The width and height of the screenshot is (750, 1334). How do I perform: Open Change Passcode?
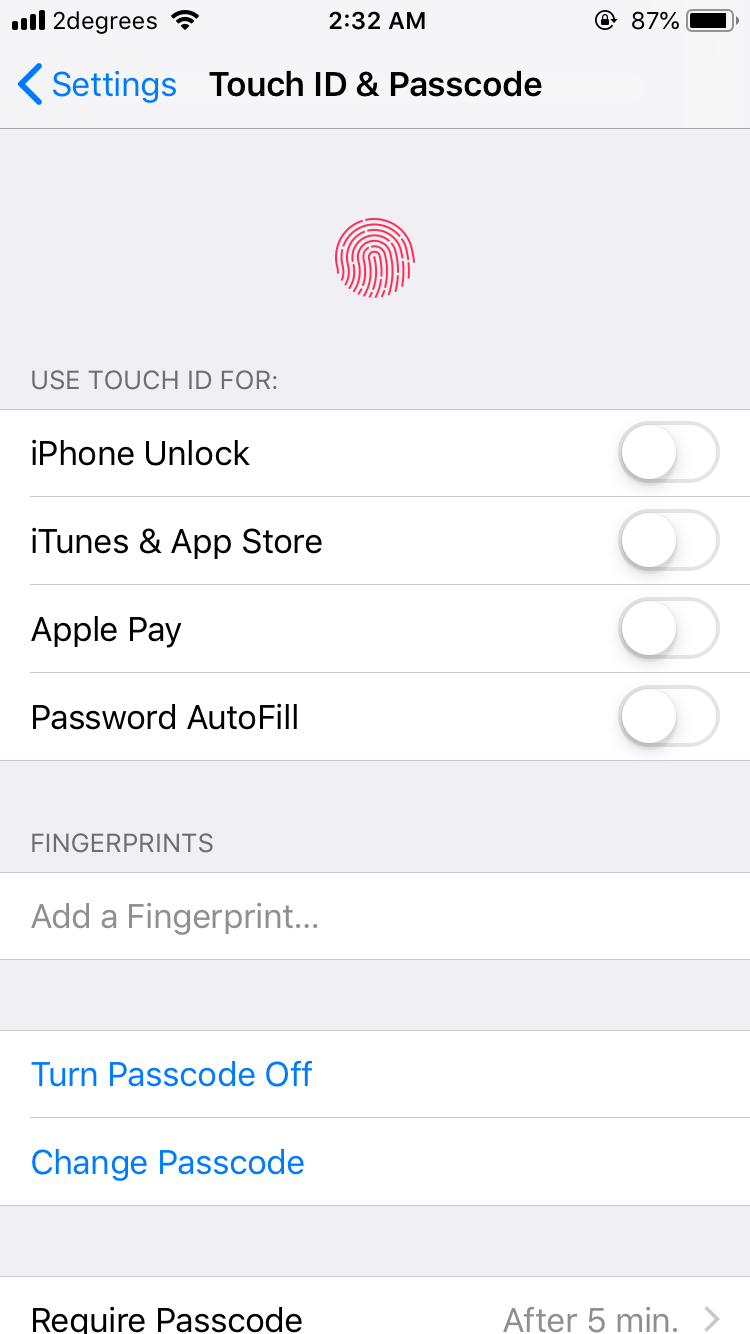[x=375, y=1162]
